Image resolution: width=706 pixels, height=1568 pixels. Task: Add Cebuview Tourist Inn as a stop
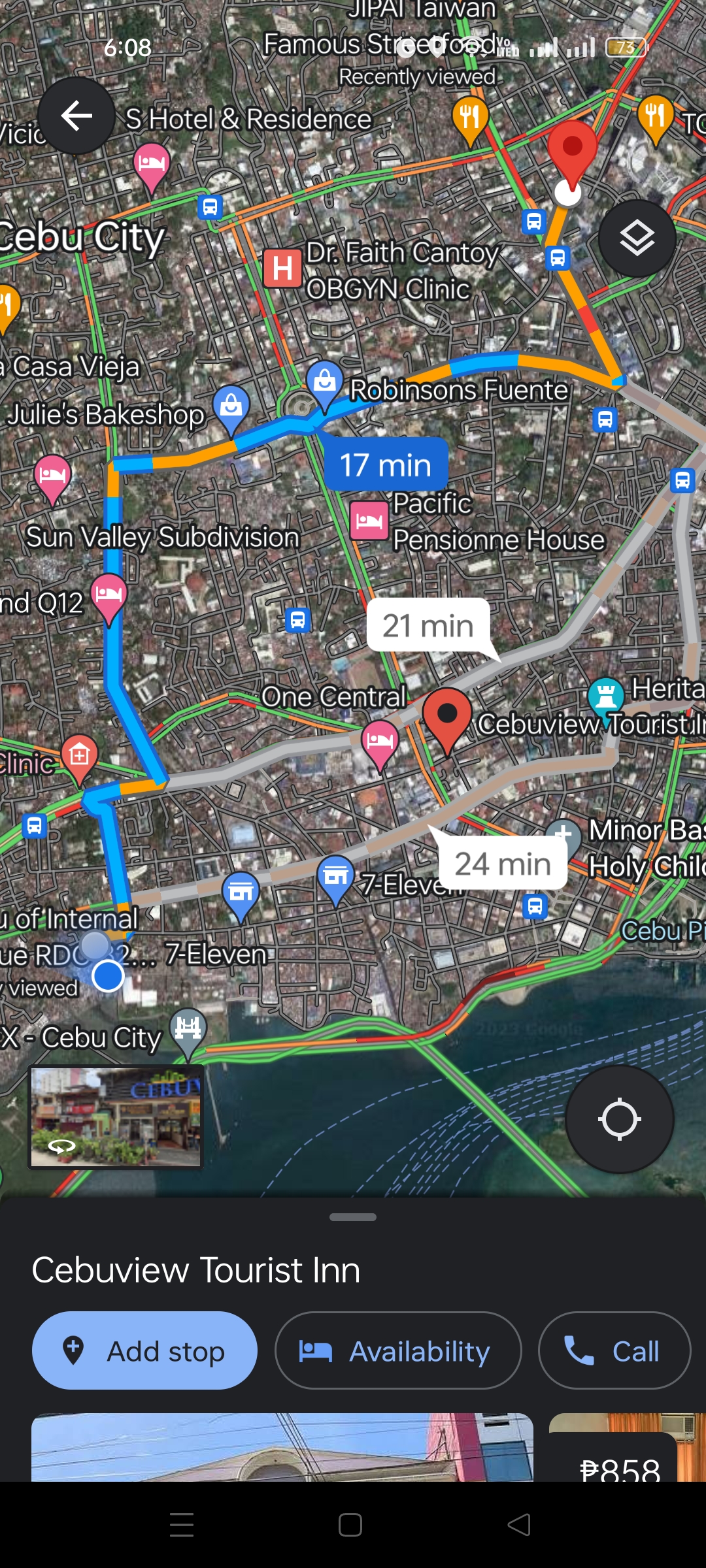pyautogui.click(x=144, y=1350)
